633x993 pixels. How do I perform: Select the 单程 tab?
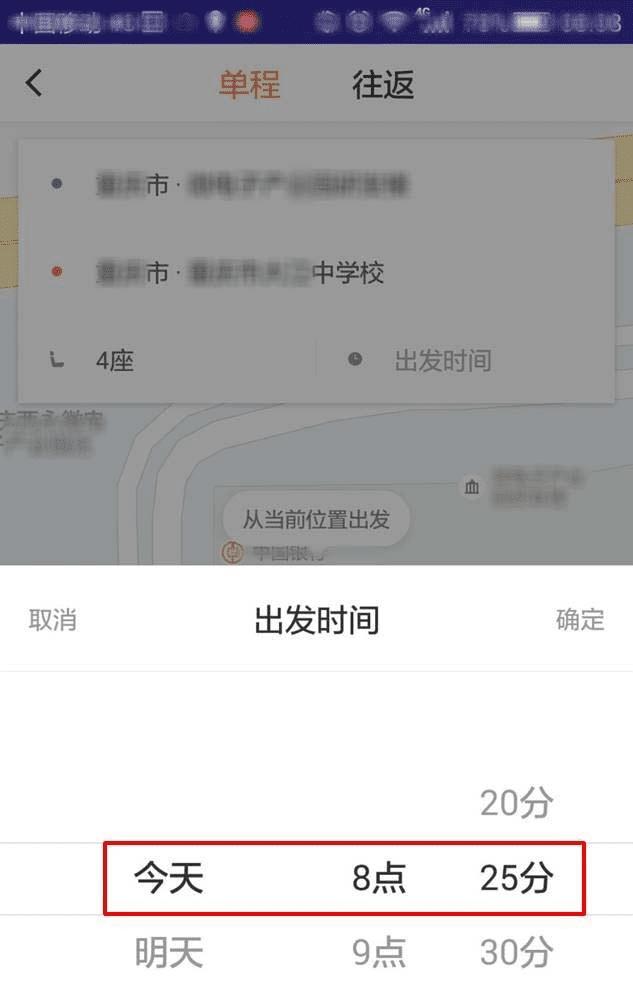point(250,85)
